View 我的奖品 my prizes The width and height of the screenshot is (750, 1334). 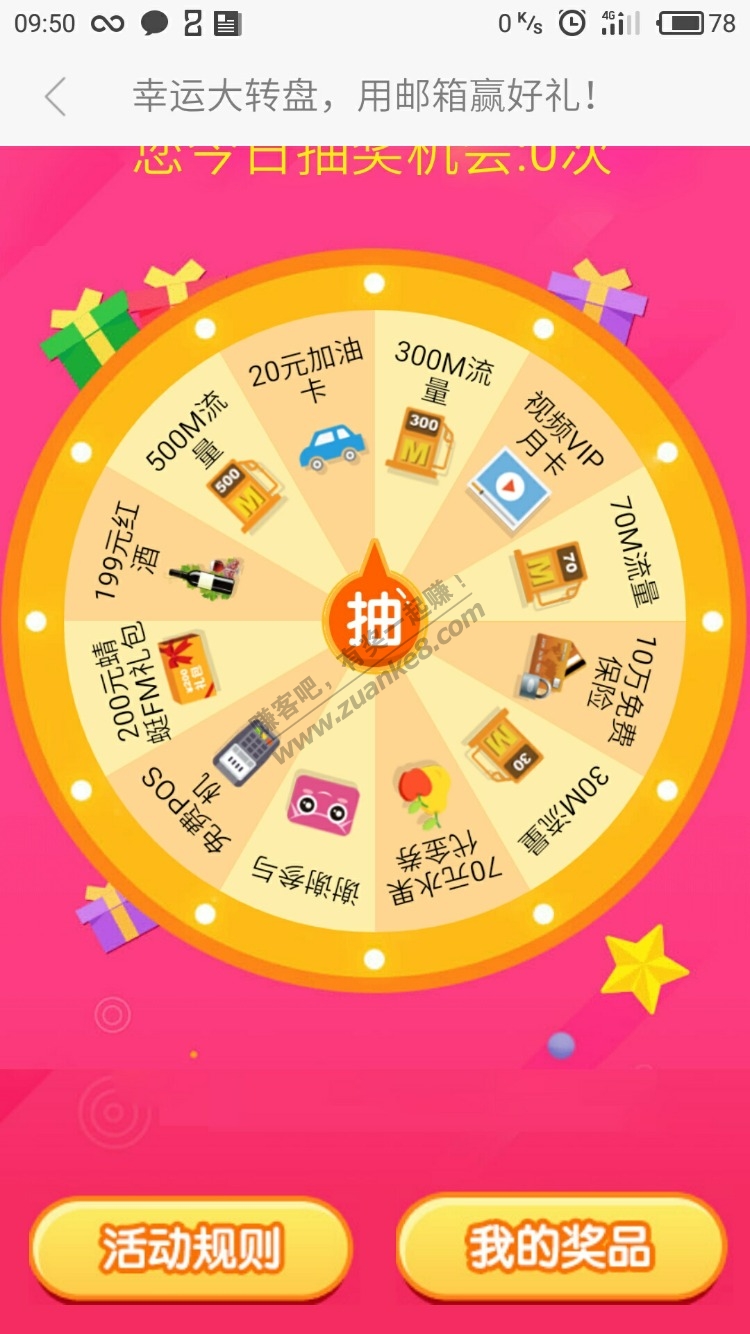click(x=561, y=1247)
